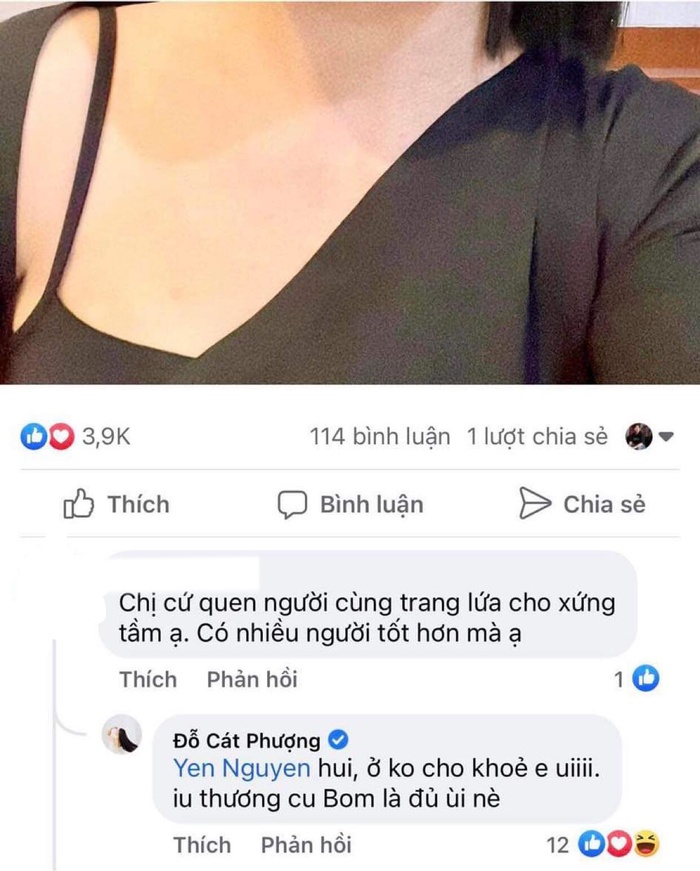Like the comment about 'người cùng trang lứa'
The image size is (700, 871).
[x=148, y=680]
